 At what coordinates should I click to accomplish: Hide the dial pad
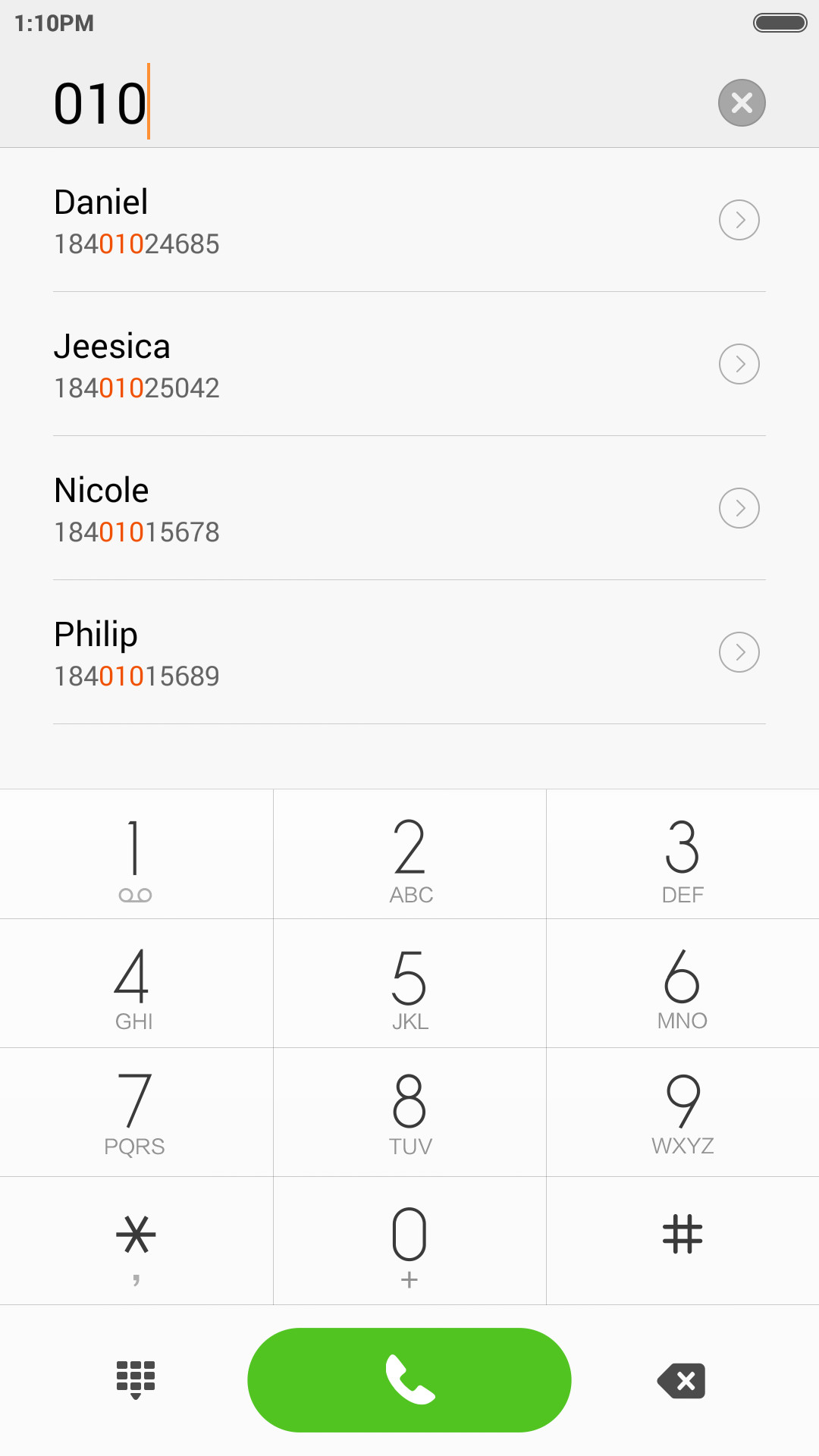136,1380
